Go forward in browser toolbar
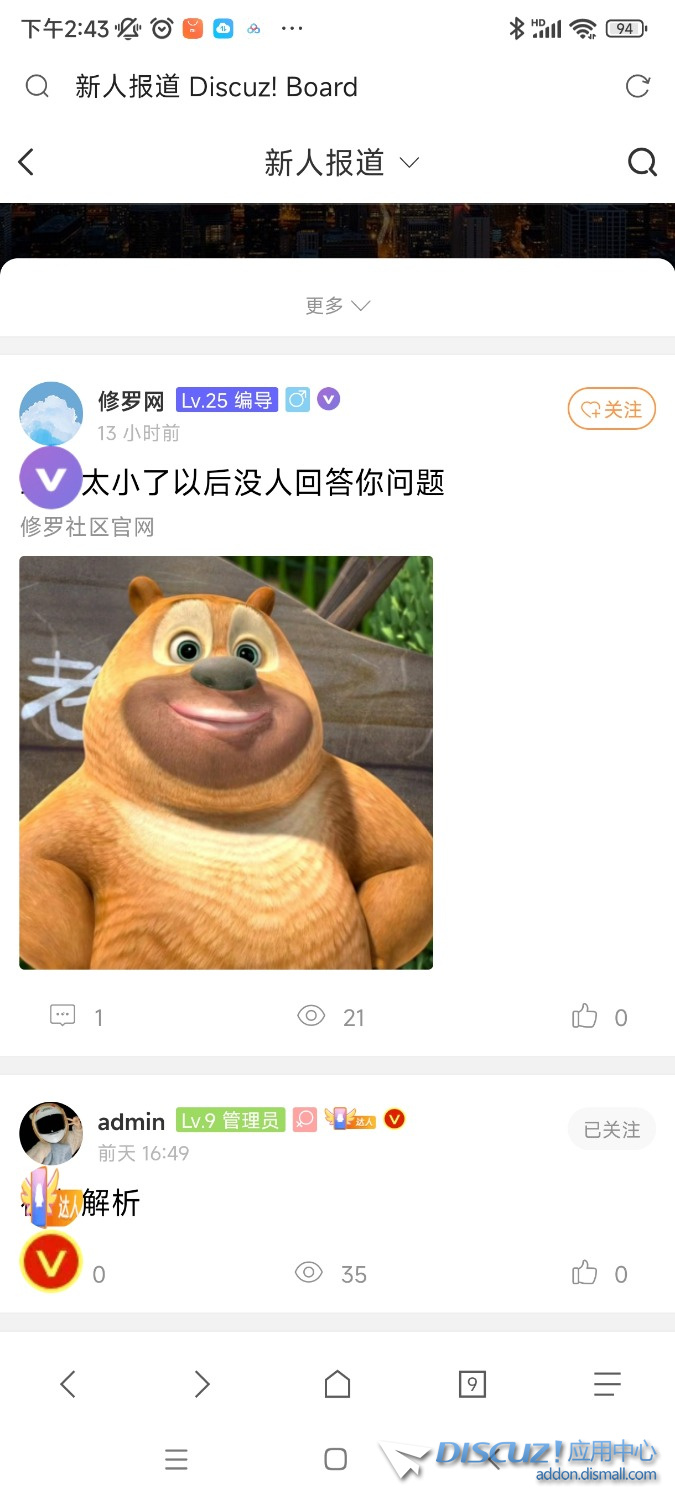Screen dimensions: 675x1500 202,1384
